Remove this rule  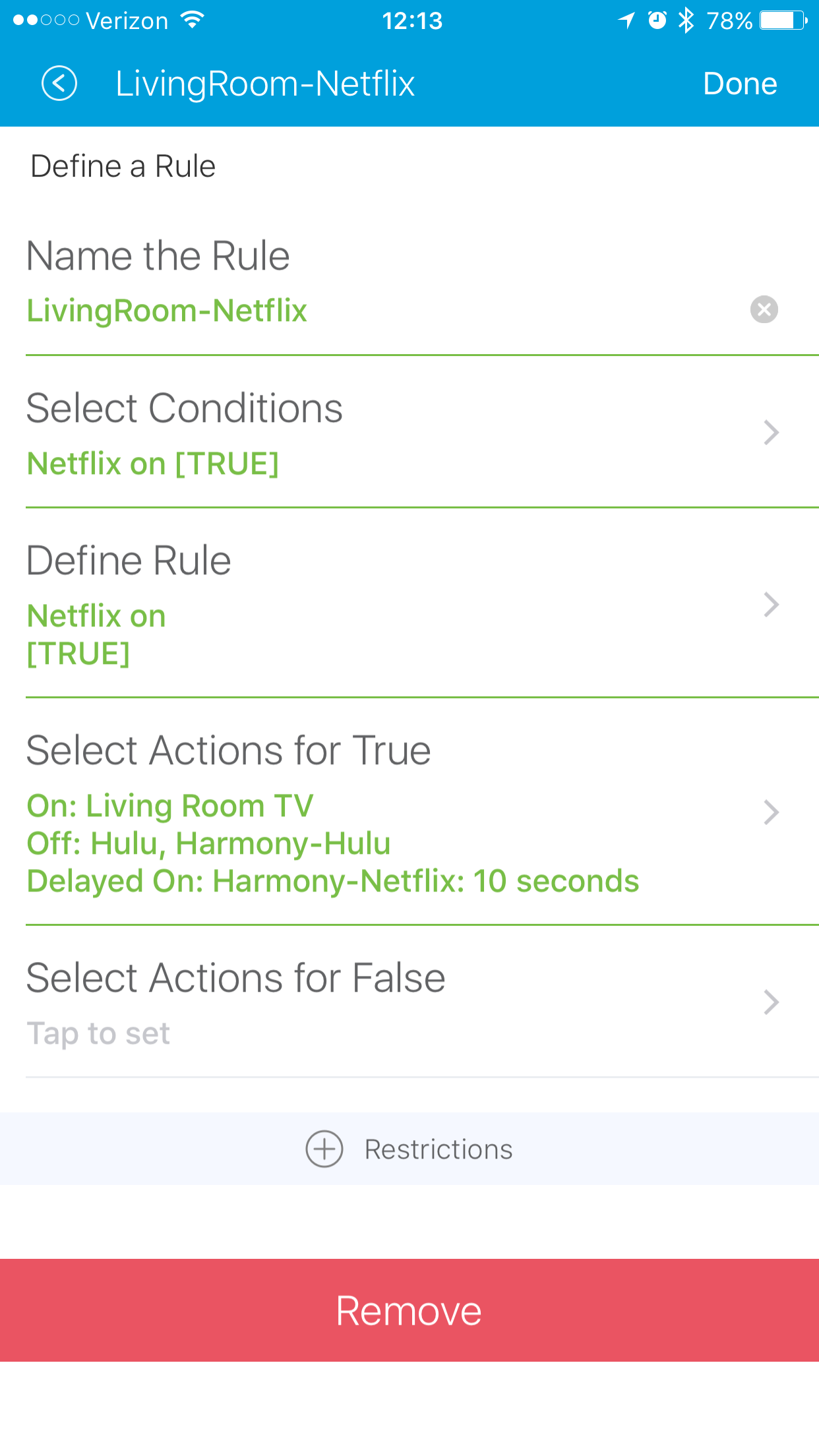(x=409, y=1310)
